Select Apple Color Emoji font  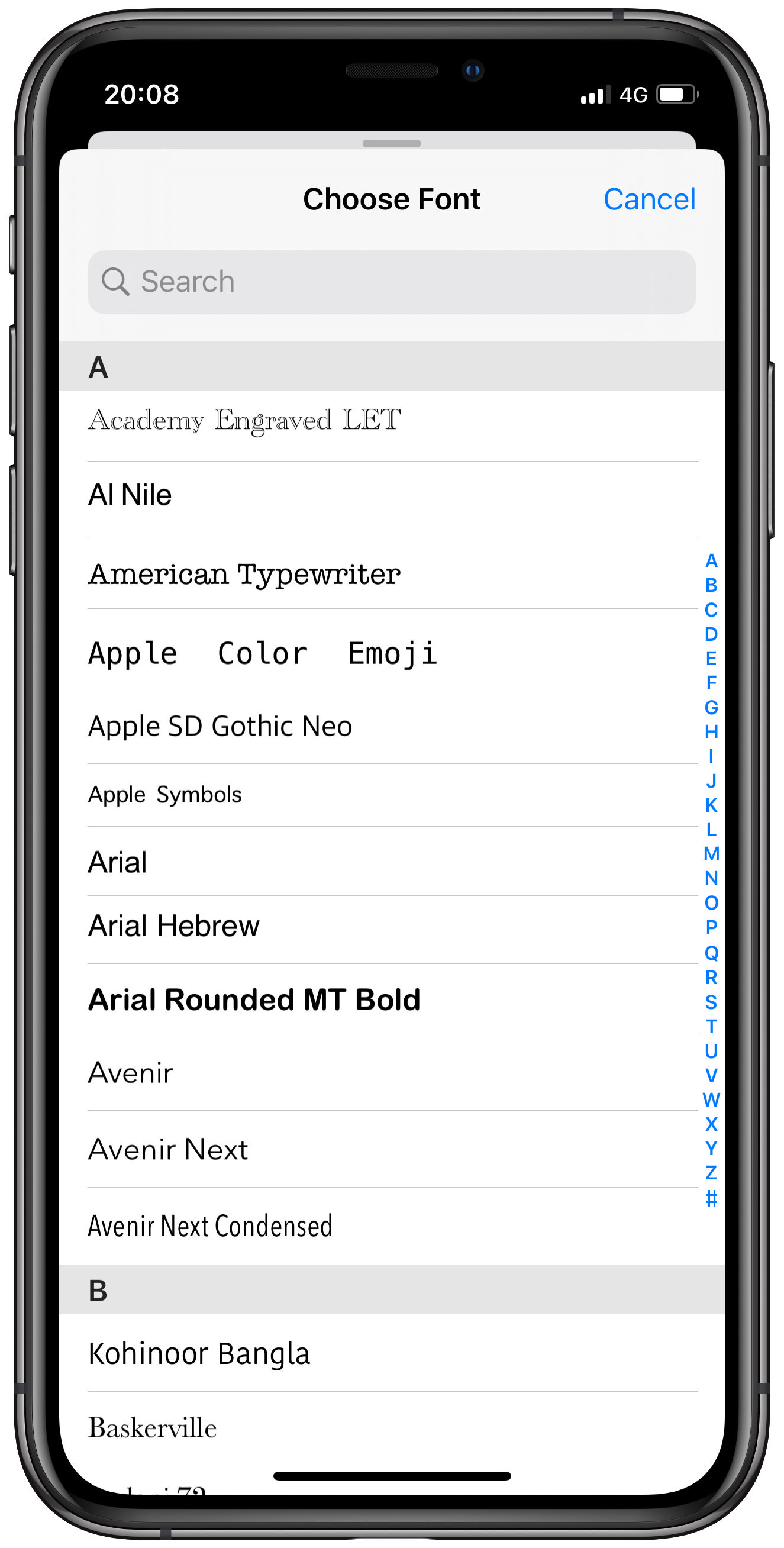pyautogui.click(x=263, y=653)
